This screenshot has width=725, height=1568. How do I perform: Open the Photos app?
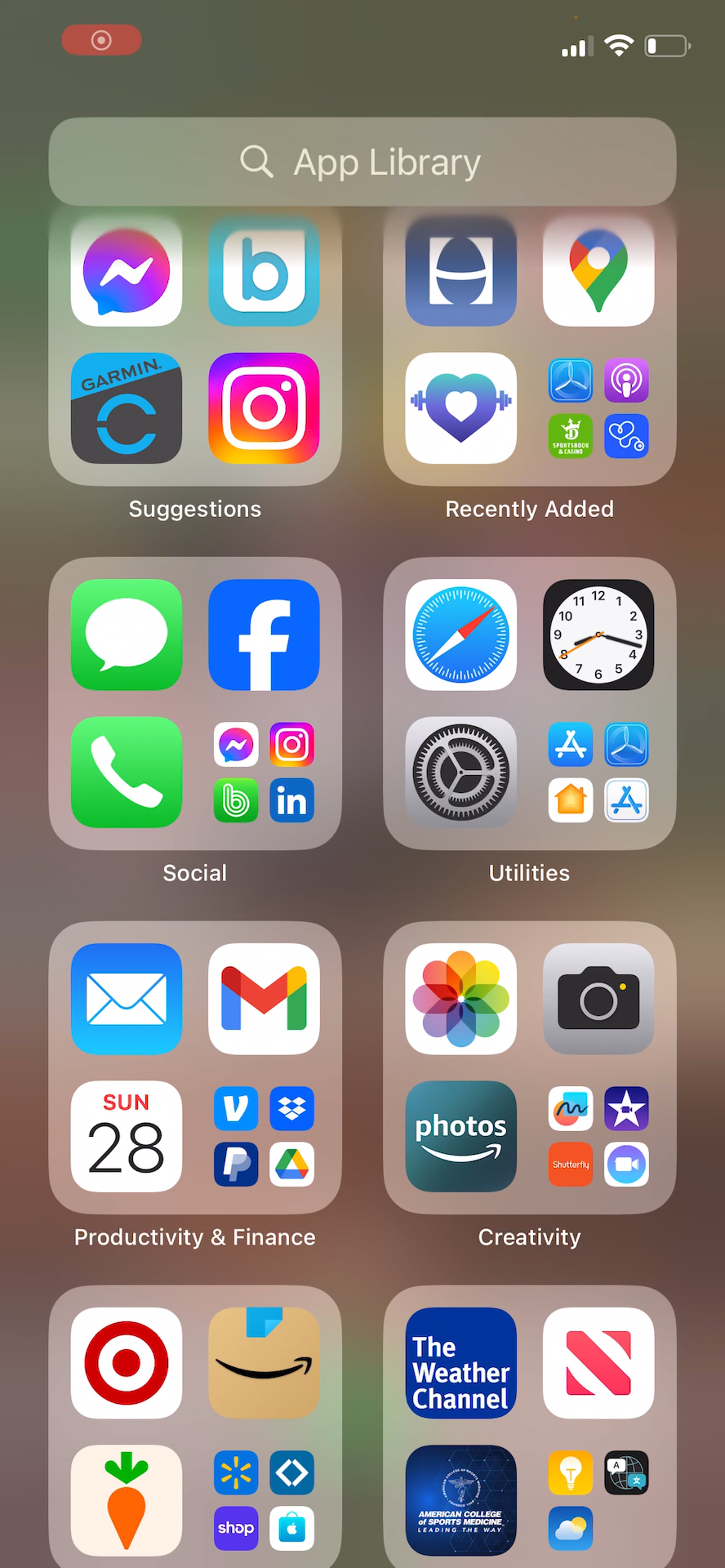click(x=461, y=999)
